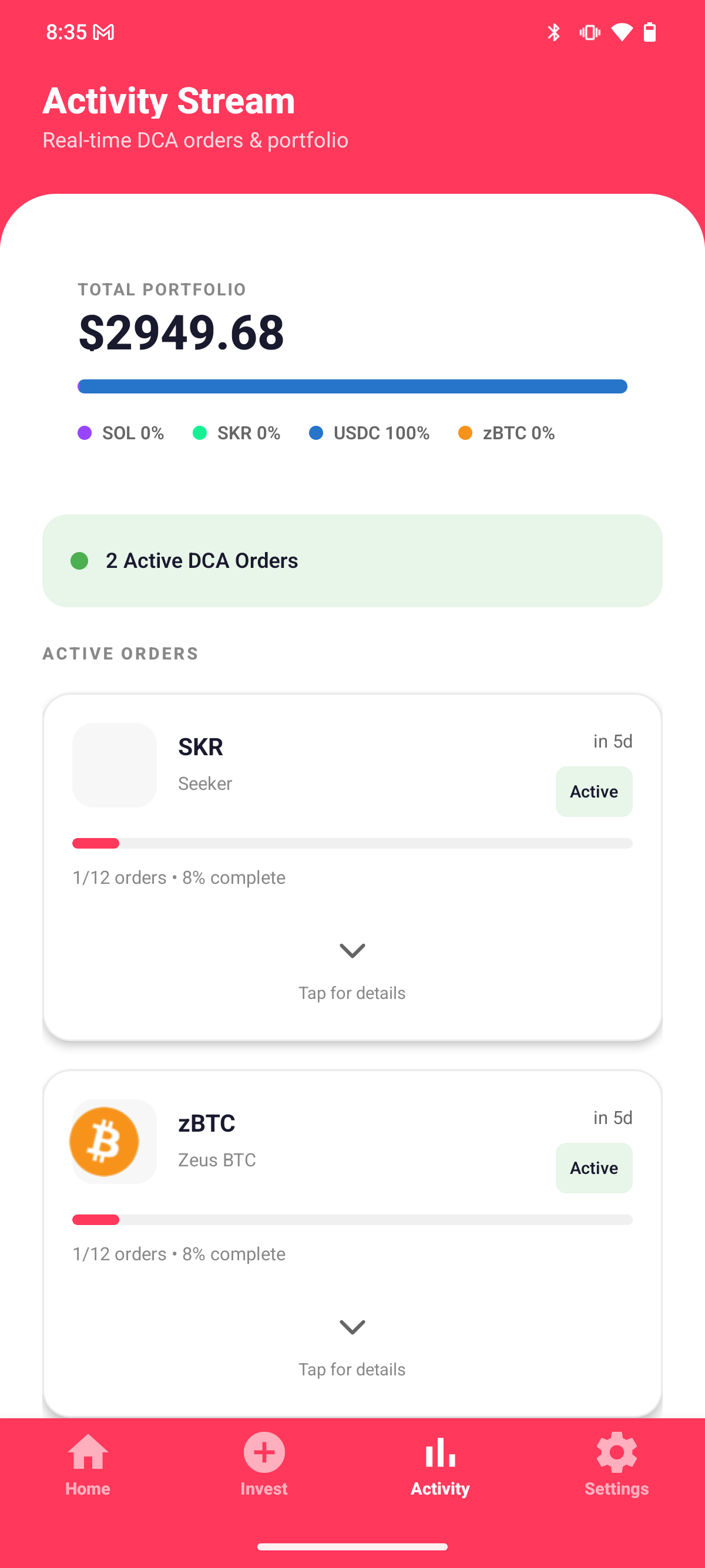Tap the Tap for details text under zBTC
This screenshot has width=705, height=1568.
click(352, 1369)
